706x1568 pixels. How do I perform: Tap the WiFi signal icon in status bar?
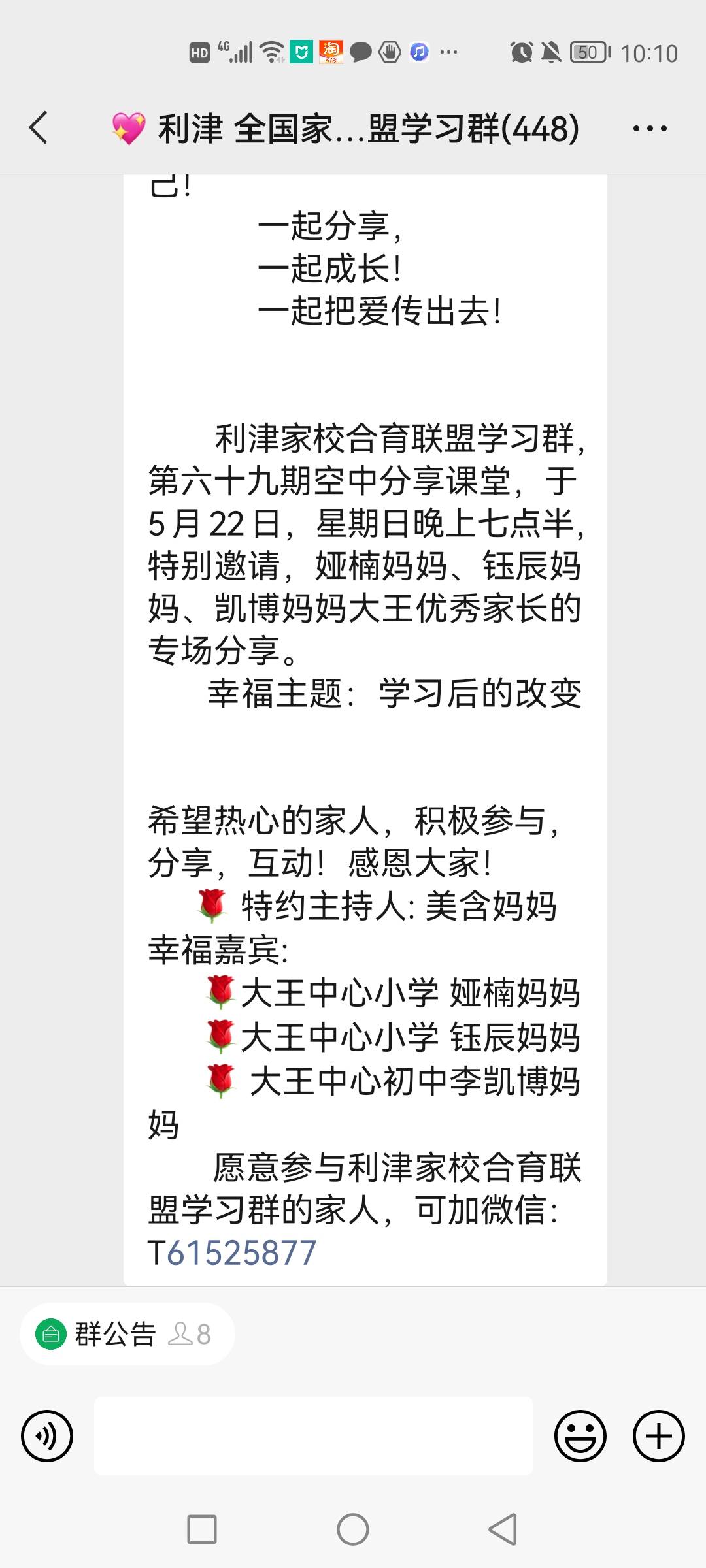270,51
